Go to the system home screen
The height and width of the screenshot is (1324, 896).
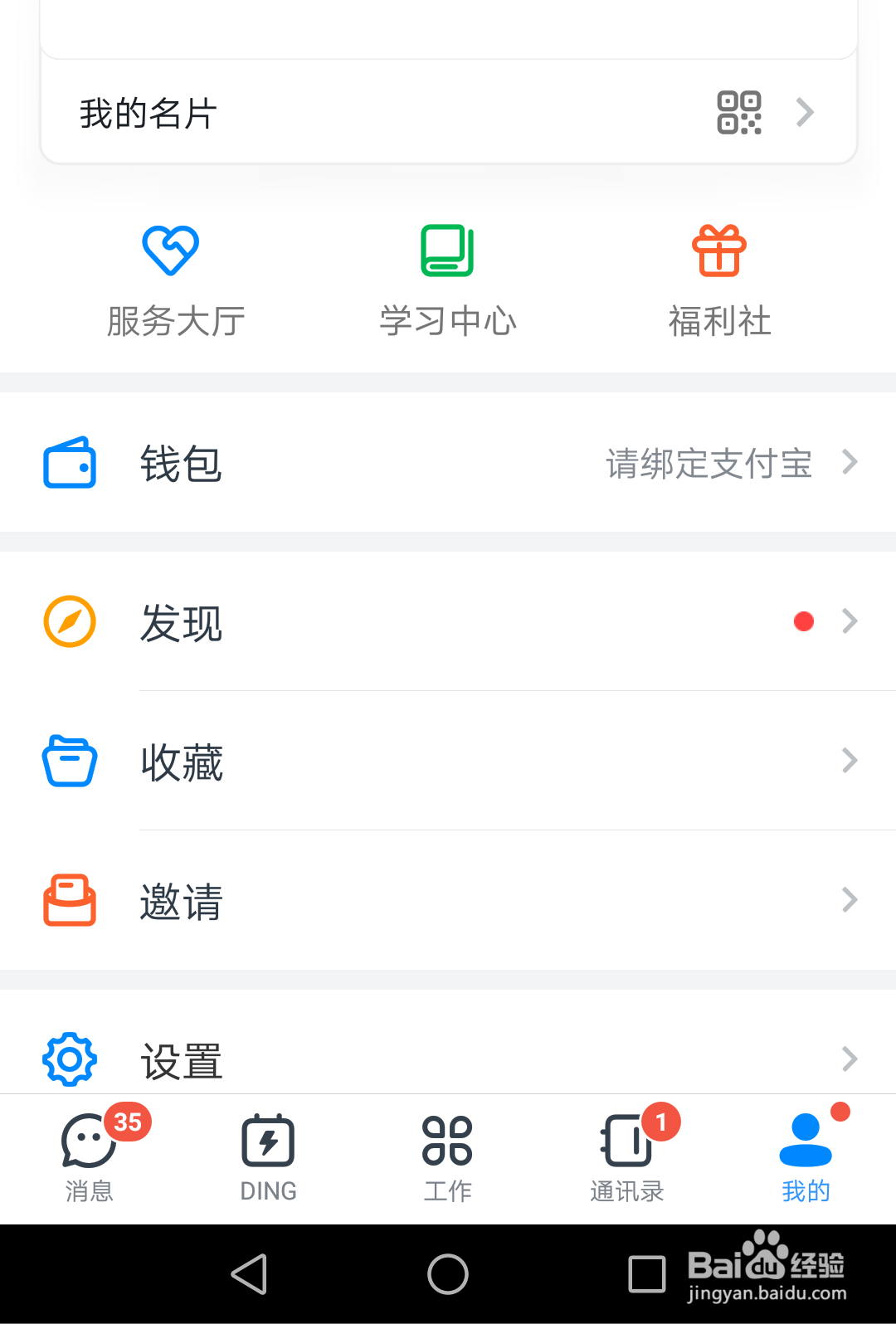click(x=448, y=1274)
